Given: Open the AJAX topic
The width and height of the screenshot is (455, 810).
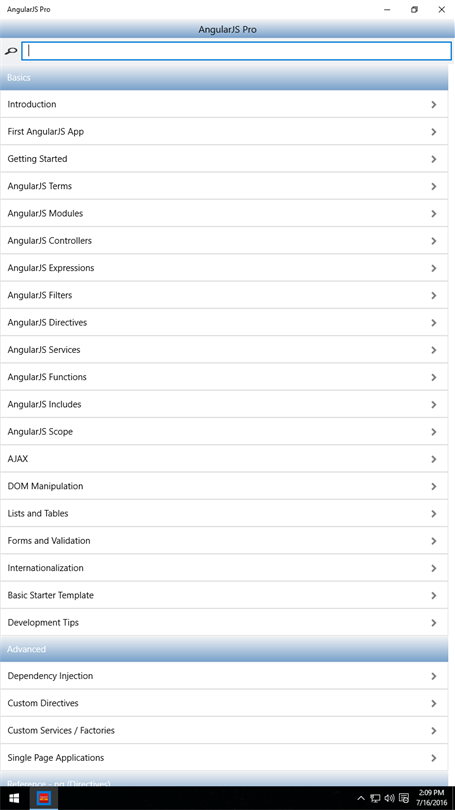Looking at the screenshot, I should [224, 459].
